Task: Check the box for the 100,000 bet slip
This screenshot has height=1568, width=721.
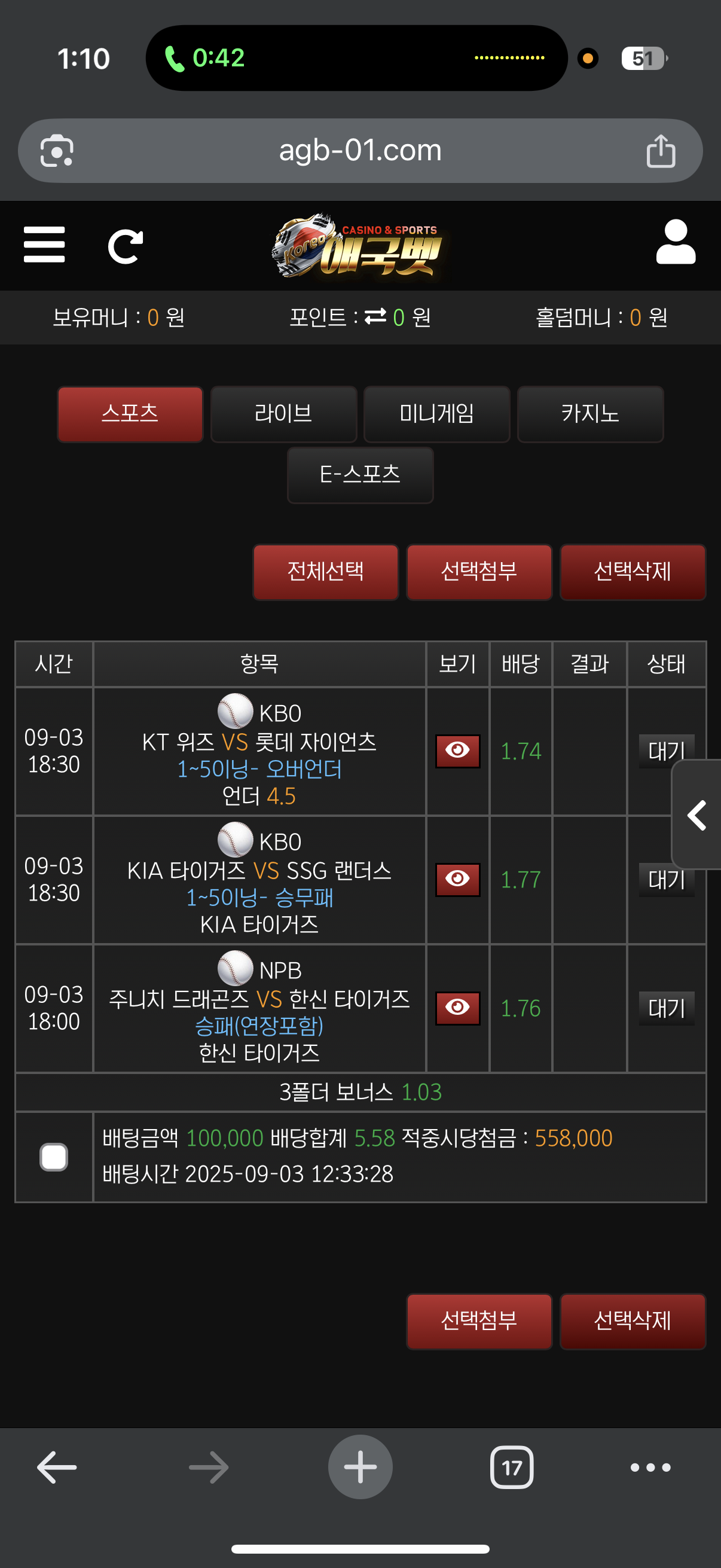Action: (54, 1157)
